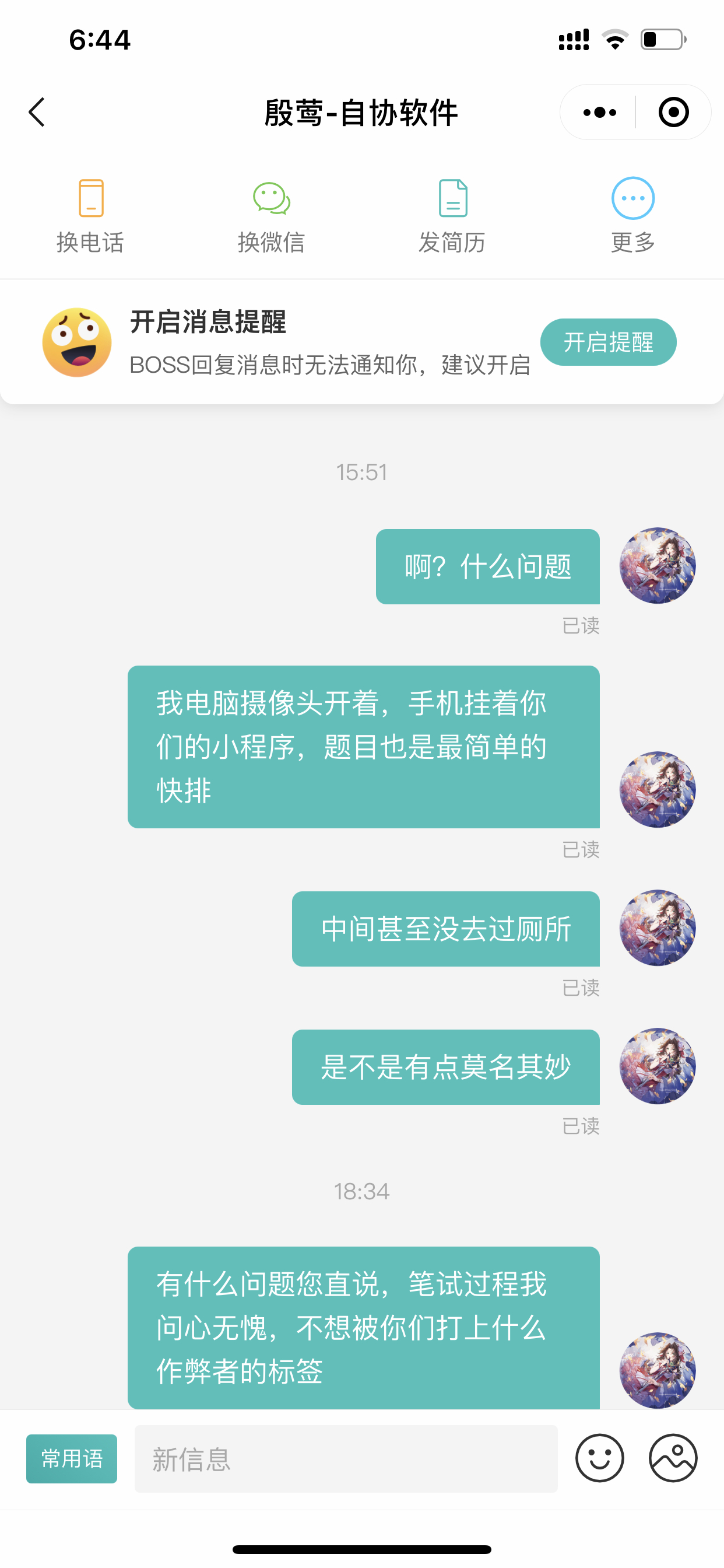Viewport: 724px width, 1568px height.
Task: Tap avatar beside 啊？什么问题 message
Action: 657,565
